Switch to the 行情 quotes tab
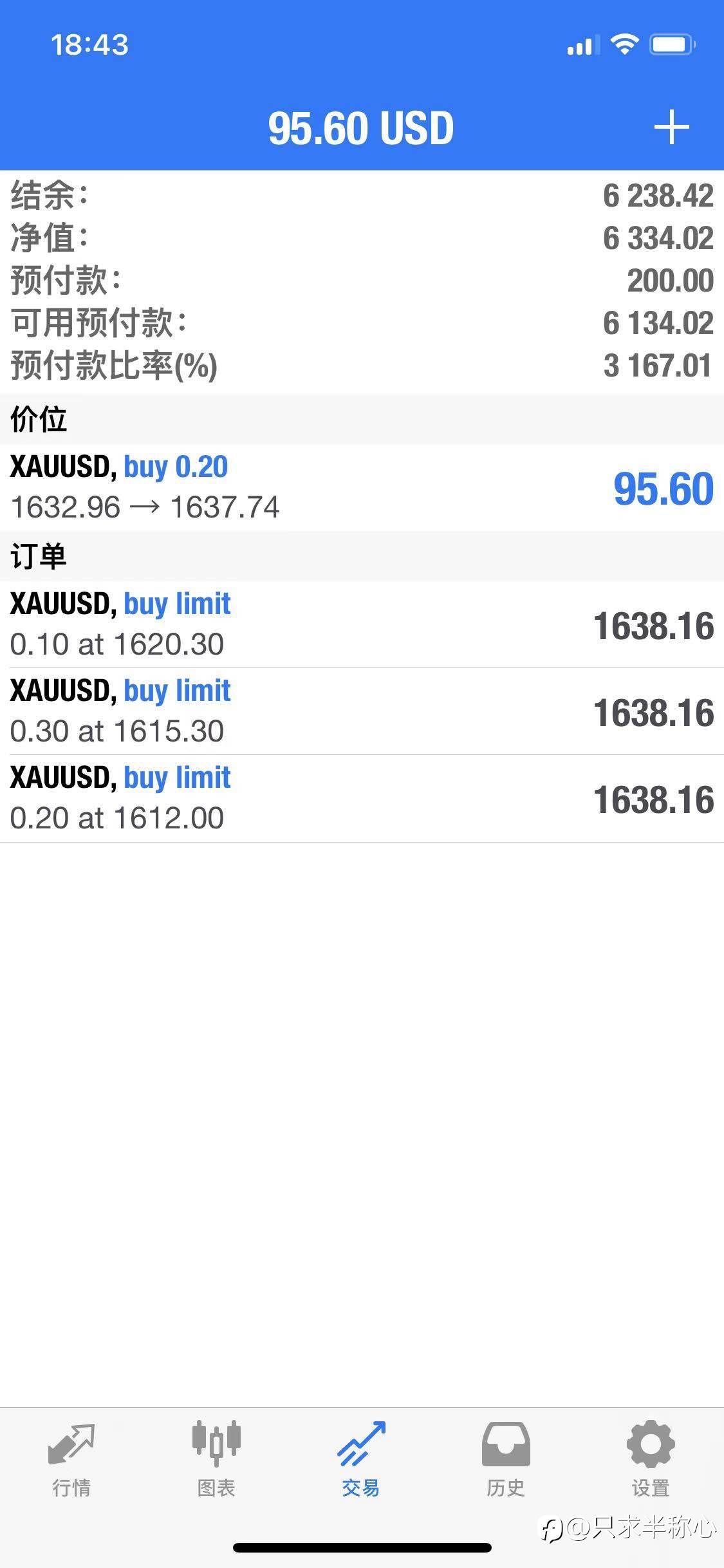Image resolution: width=724 pixels, height=1568 pixels. [71, 1459]
